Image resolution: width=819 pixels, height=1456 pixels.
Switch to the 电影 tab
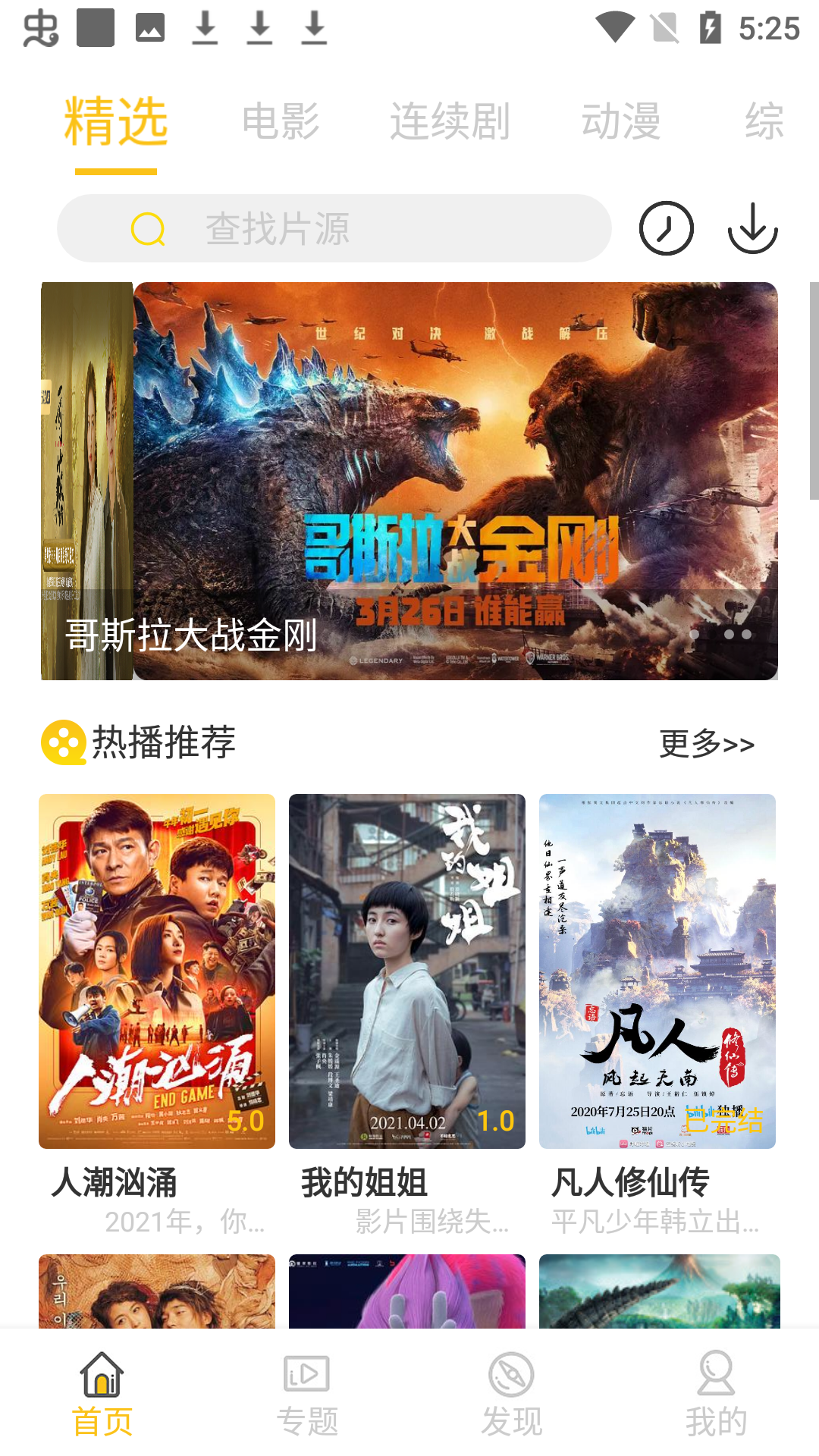point(282,121)
